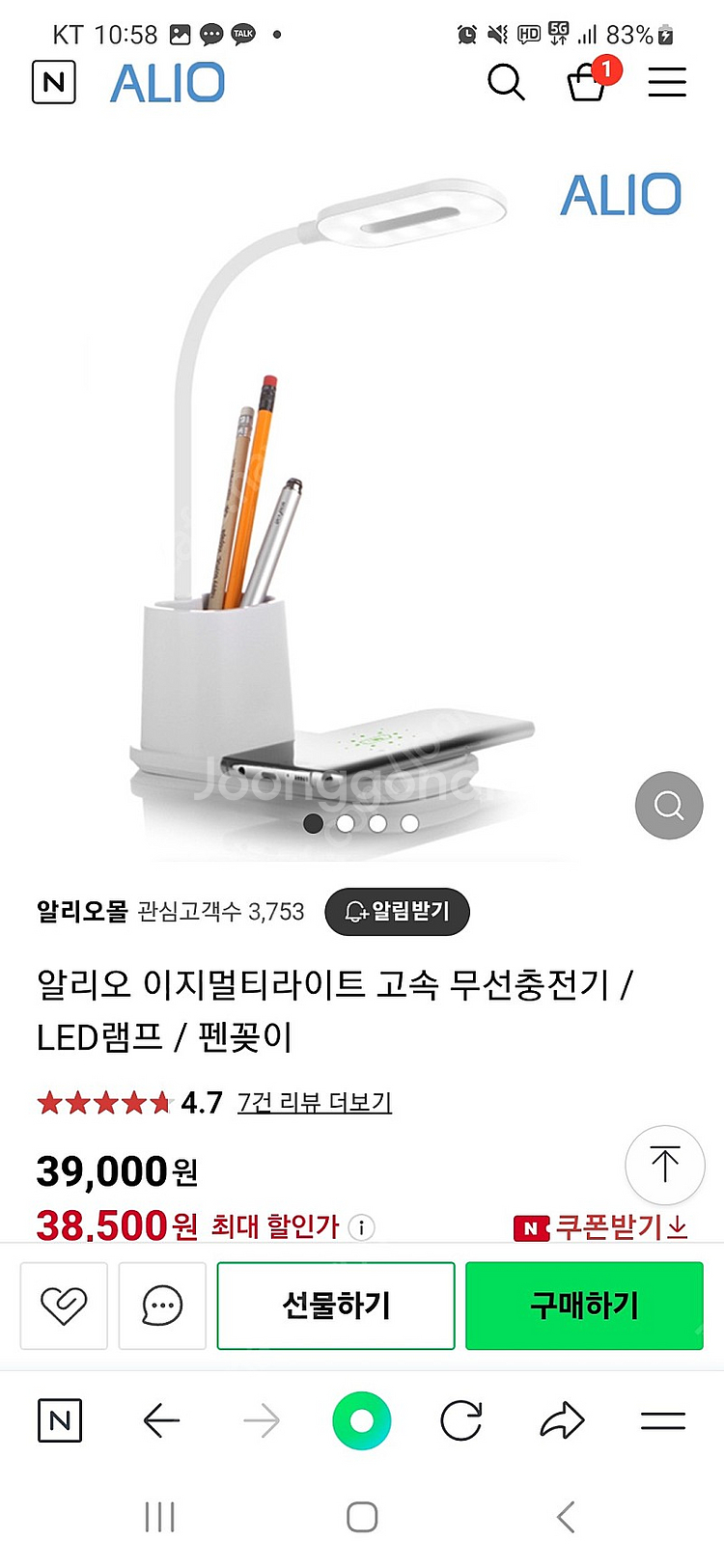724x1568 pixels.
Task: Go to Naver home via the header N icon
Action: (54, 82)
